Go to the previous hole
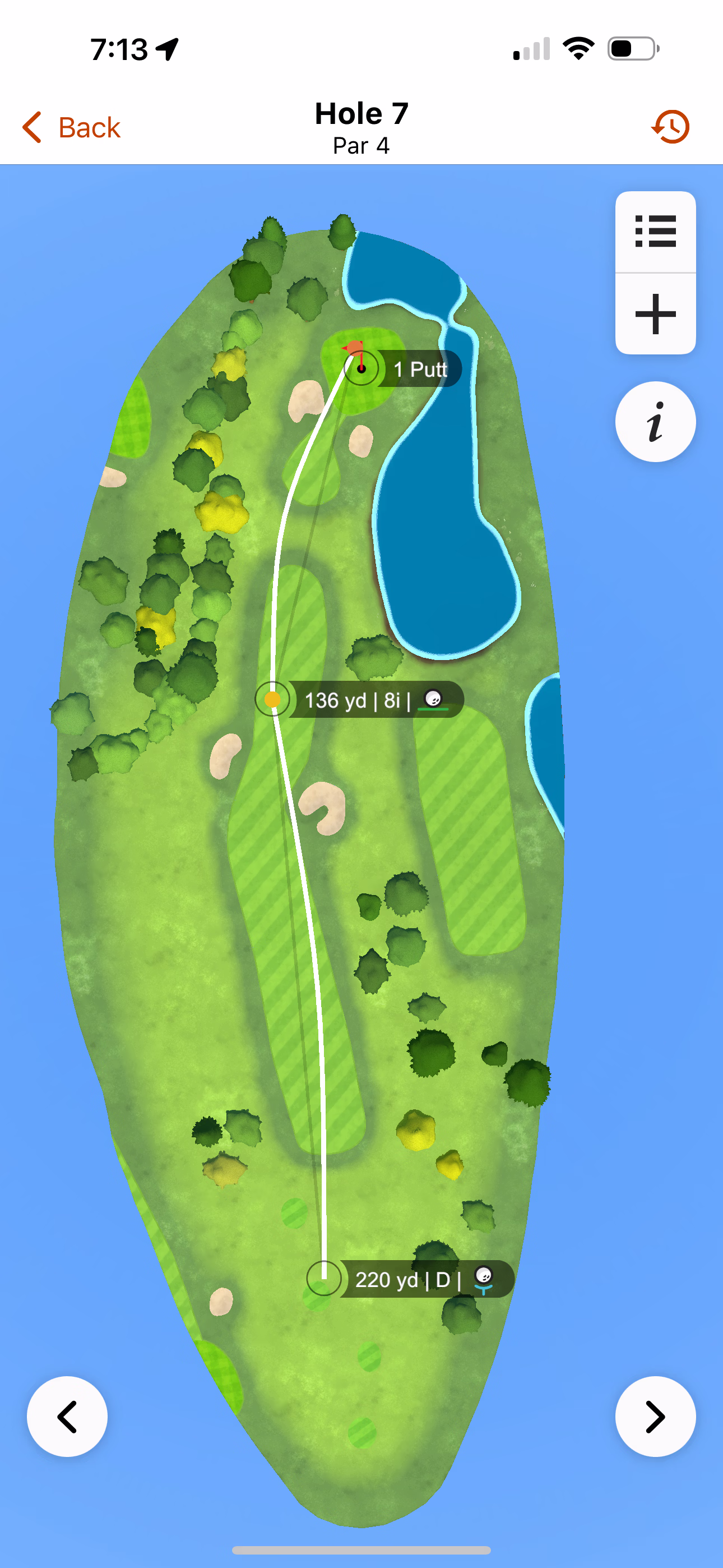Screen dimensions: 723x1568 click(67, 1417)
